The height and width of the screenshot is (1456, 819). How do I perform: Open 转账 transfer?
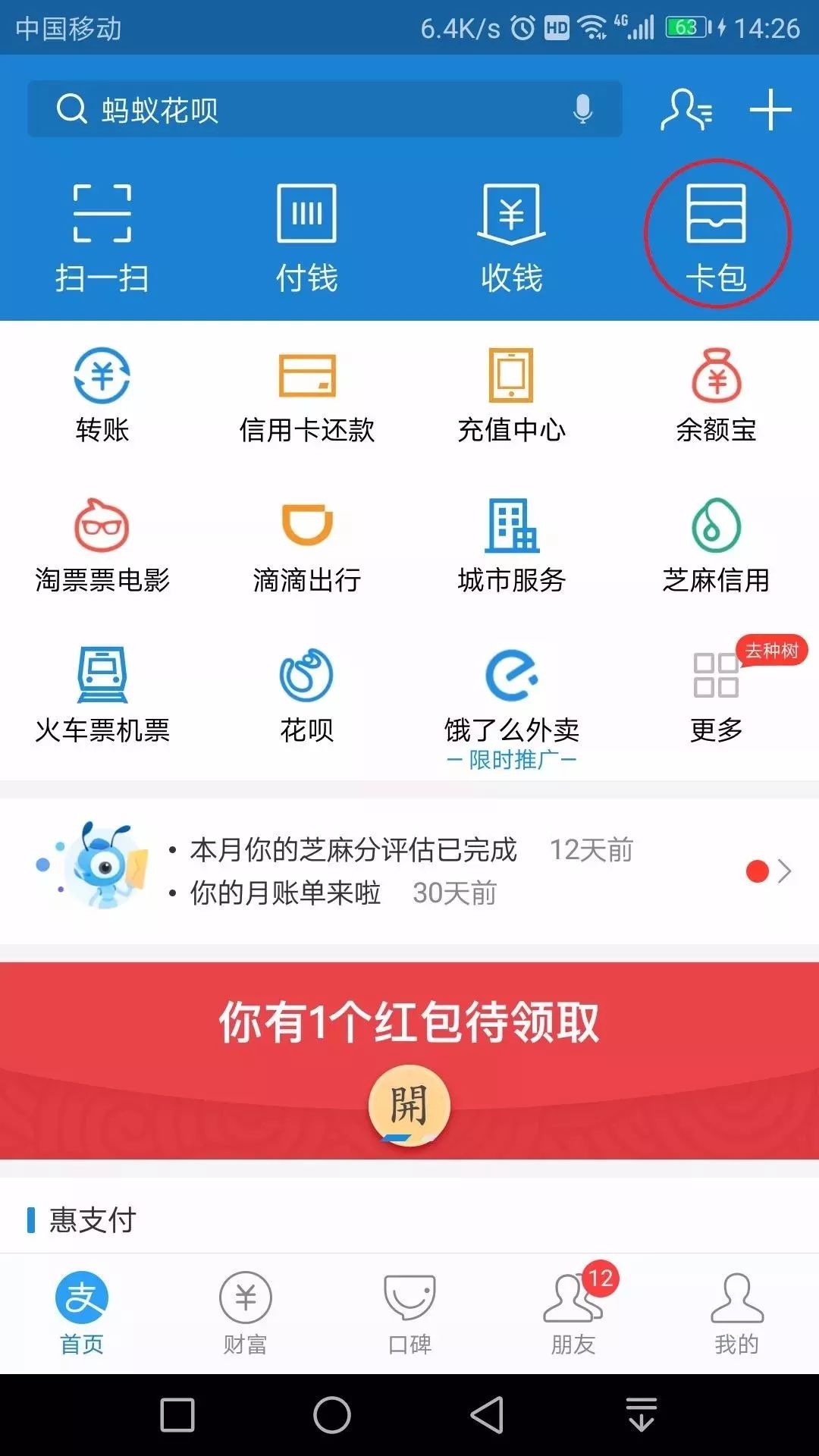pyautogui.click(x=102, y=396)
